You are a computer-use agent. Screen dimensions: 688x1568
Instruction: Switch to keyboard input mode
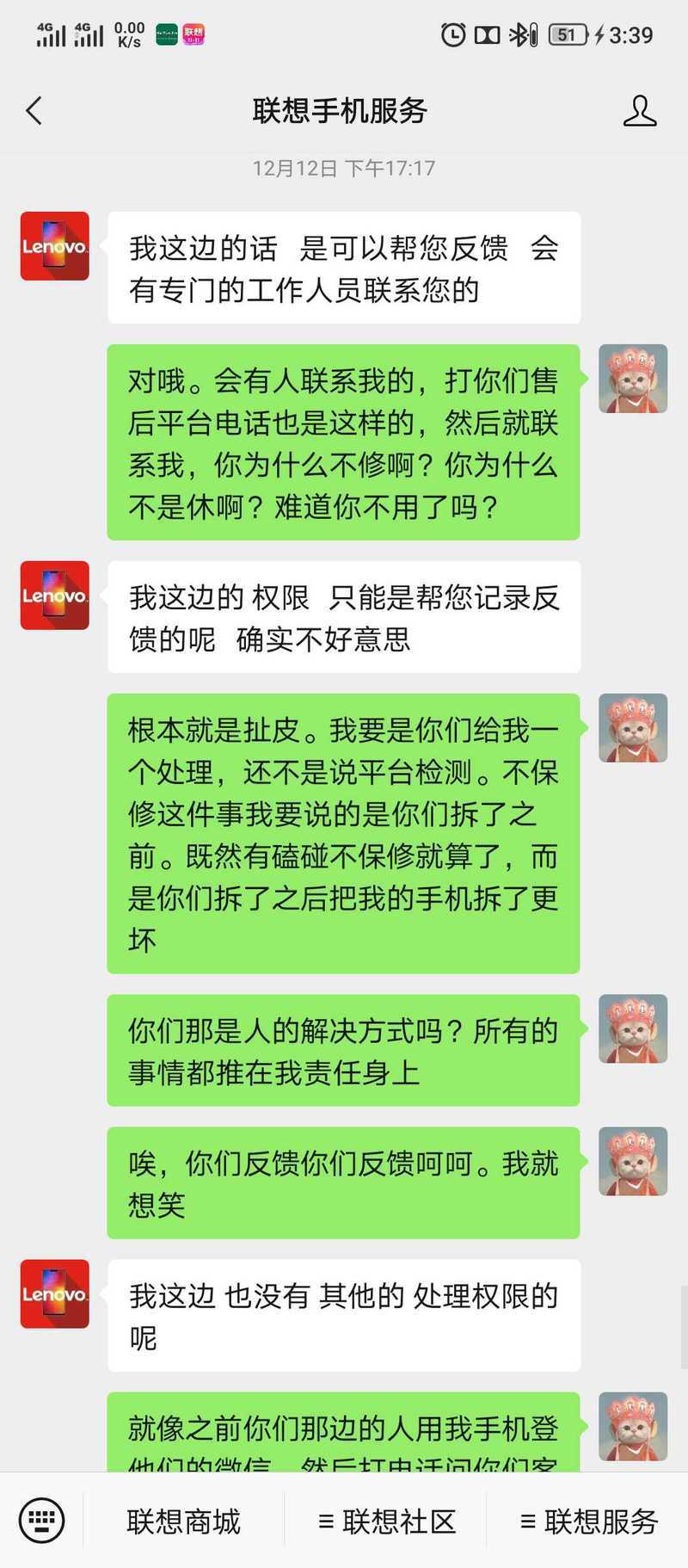pos(41,1520)
